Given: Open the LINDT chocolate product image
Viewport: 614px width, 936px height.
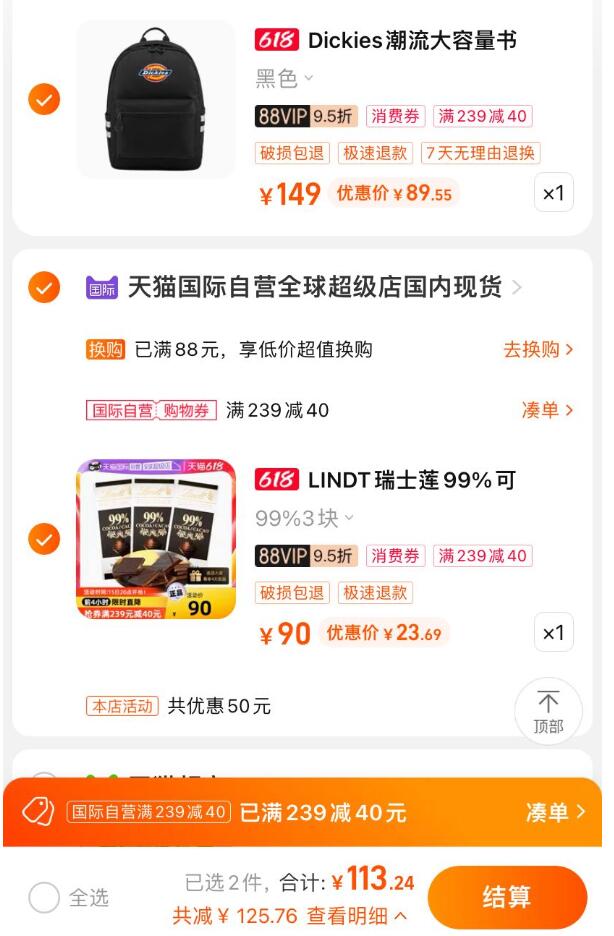Looking at the screenshot, I should [x=156, y=540].
